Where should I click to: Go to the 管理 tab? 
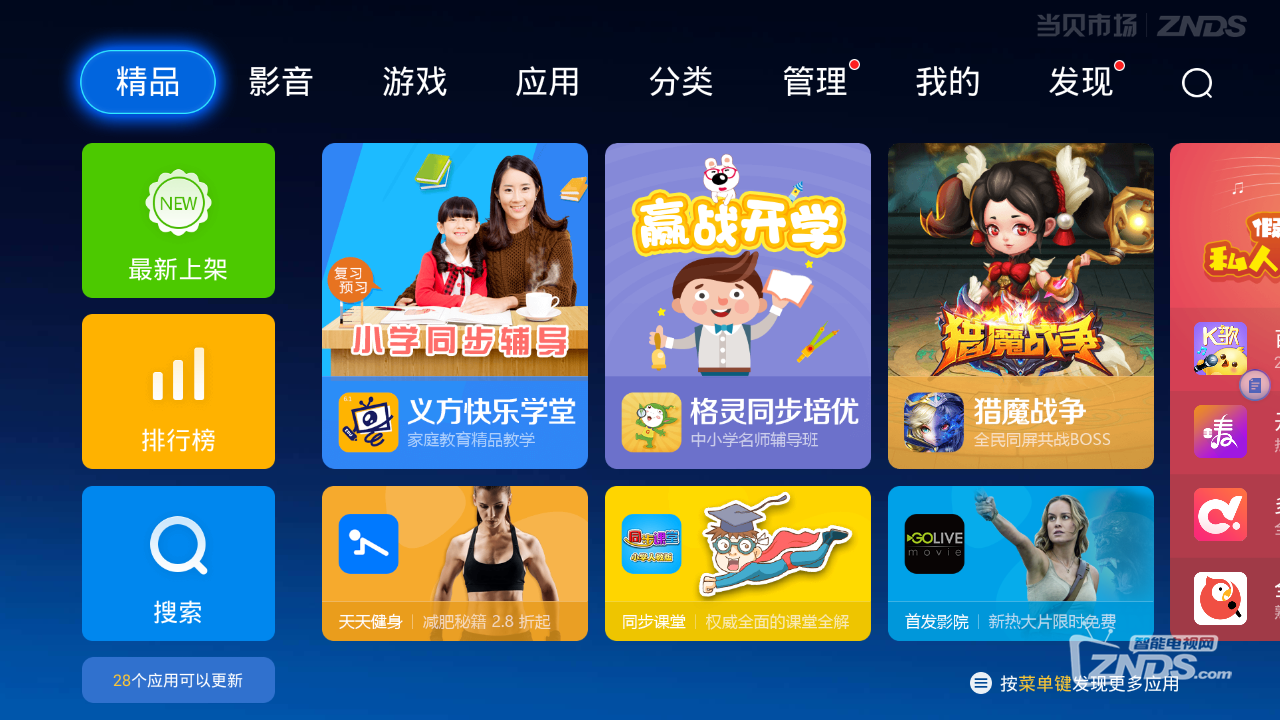coord(815,82)
